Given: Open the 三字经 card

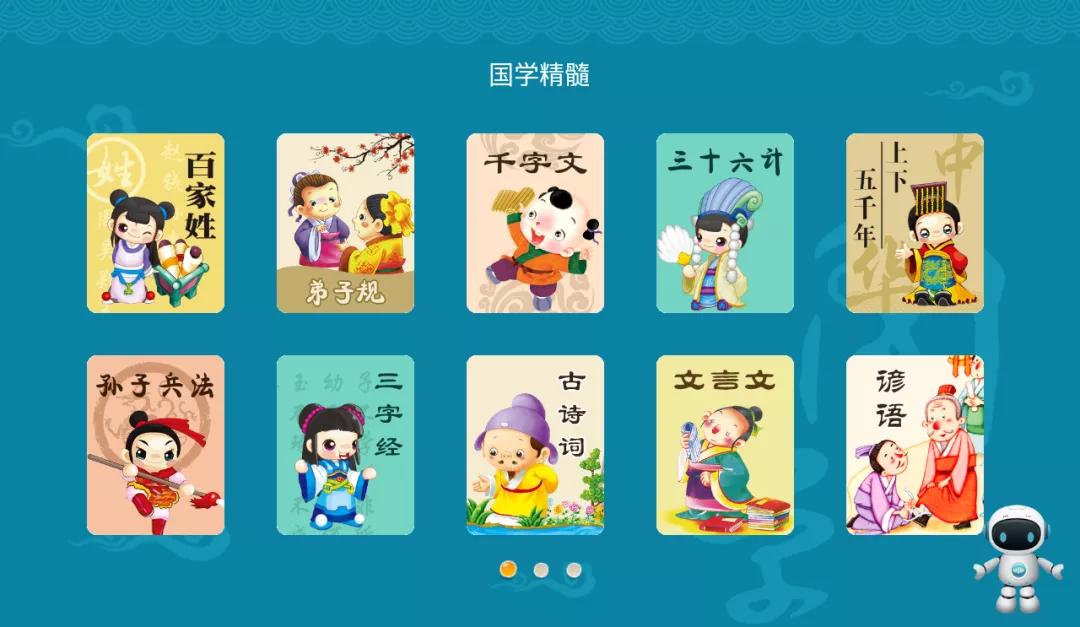Looking at the screenshot, I should point(345,445).
